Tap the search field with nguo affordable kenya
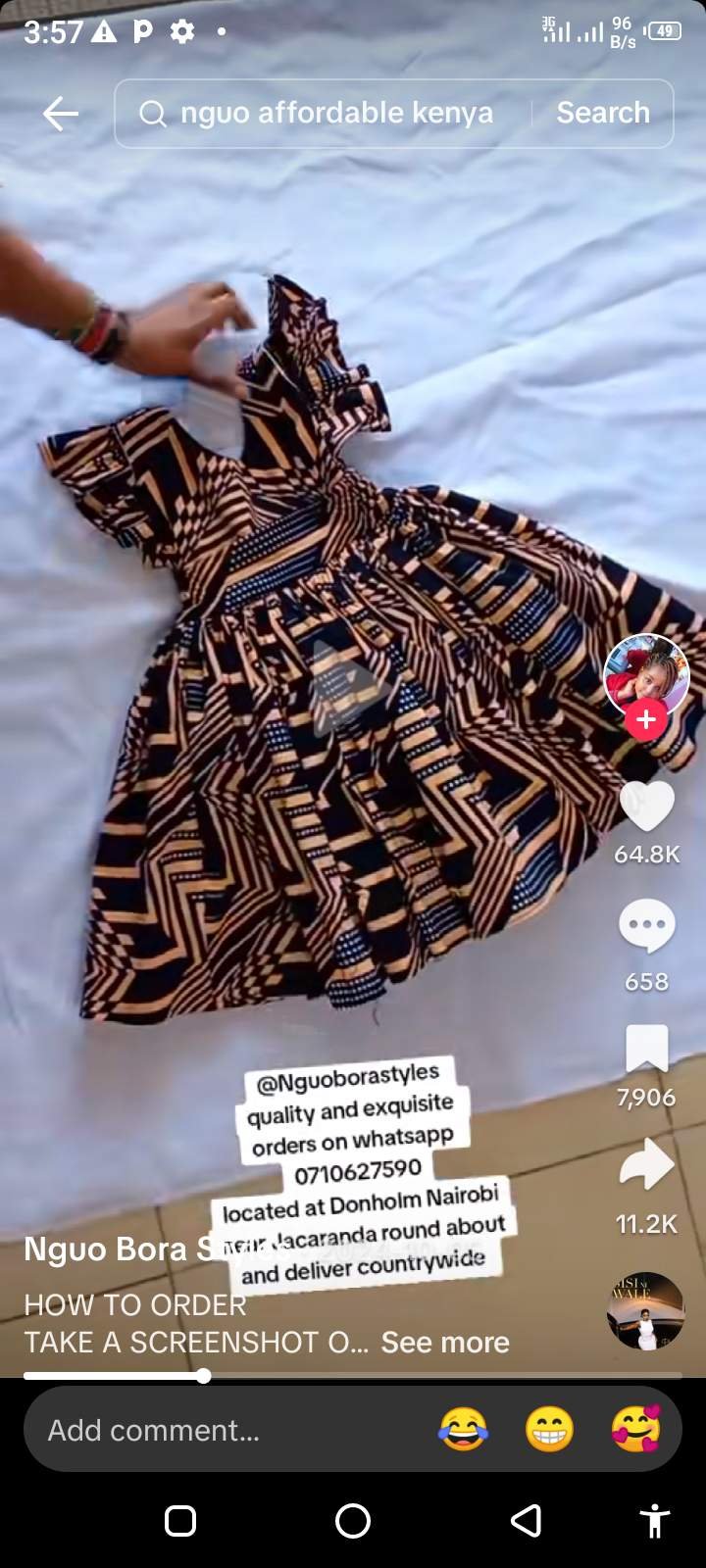The image size is (706, 1568). pyautogui.click(x=333, y=114)
